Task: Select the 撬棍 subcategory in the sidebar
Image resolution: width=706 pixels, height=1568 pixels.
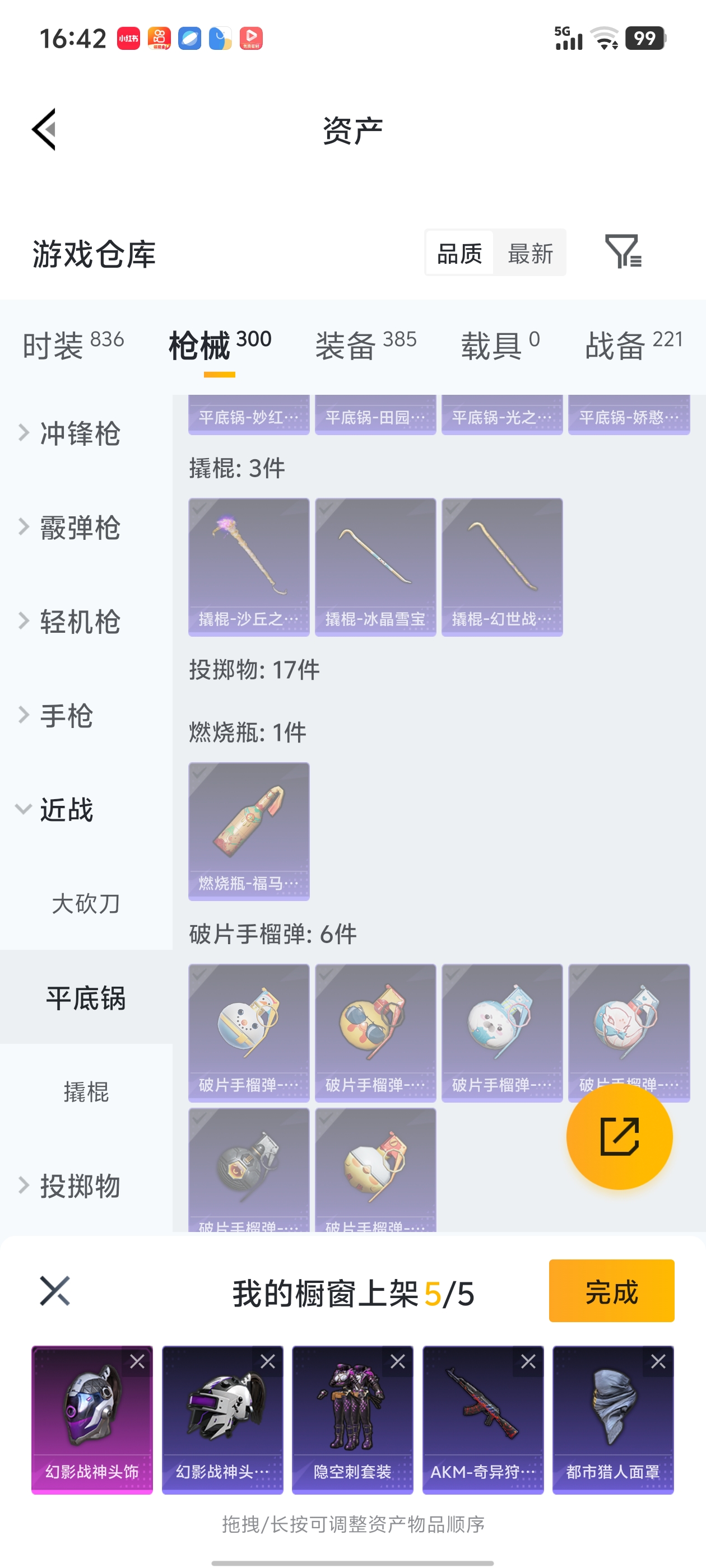Action: click(x=86, y=1091)
